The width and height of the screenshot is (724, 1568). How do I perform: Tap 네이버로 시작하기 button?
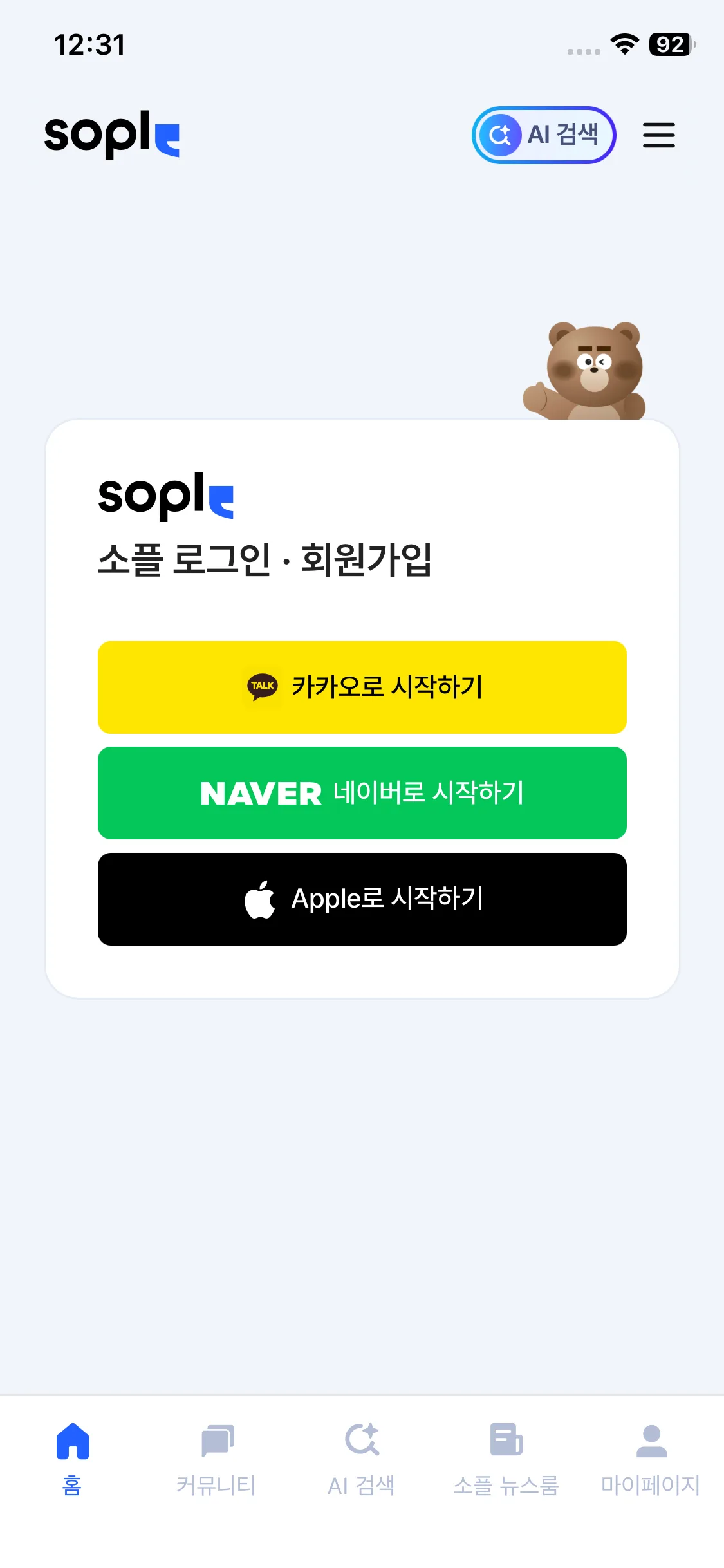(x=362, y=793)
